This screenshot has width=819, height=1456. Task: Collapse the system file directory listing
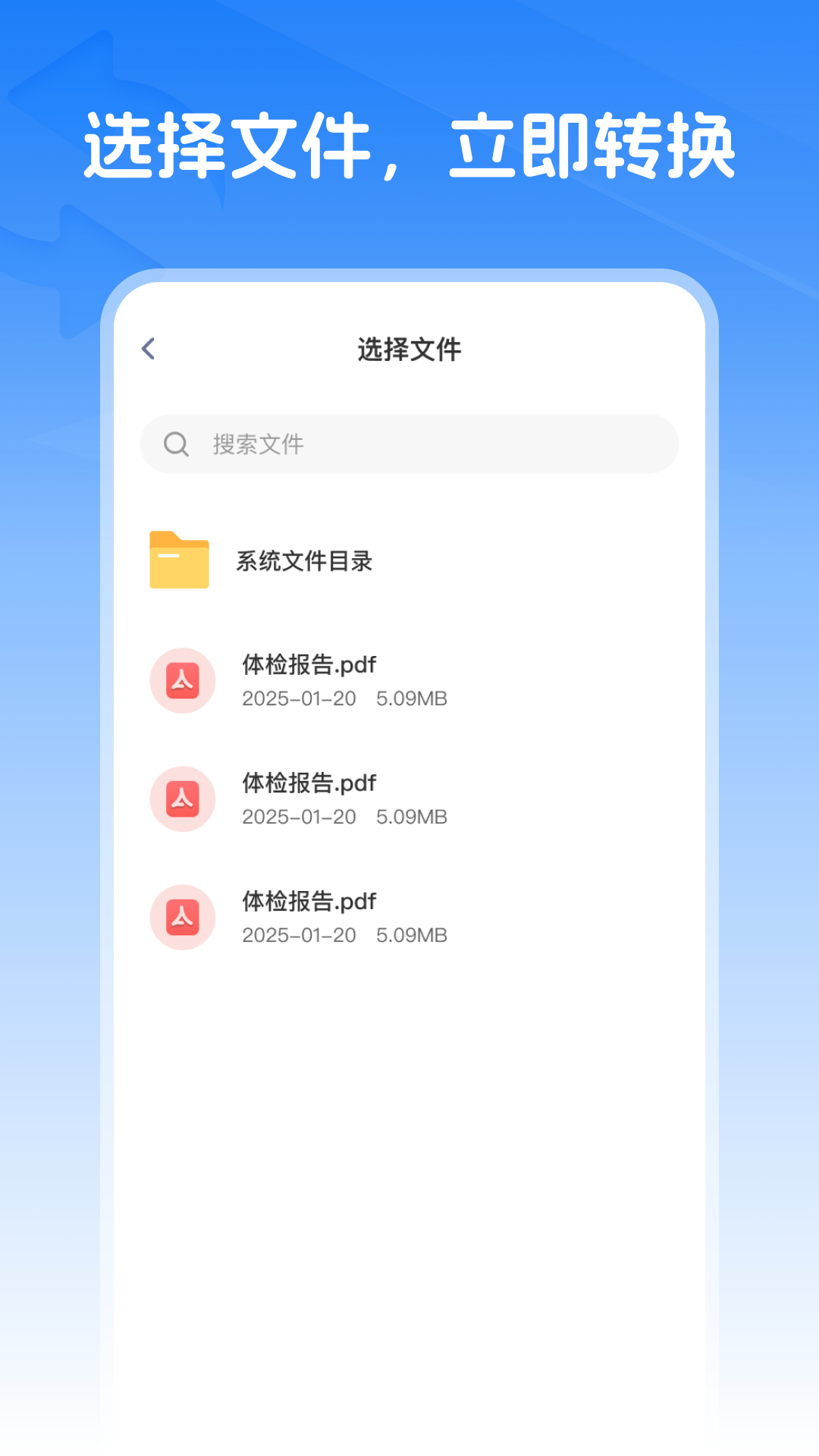click(305, 561)
